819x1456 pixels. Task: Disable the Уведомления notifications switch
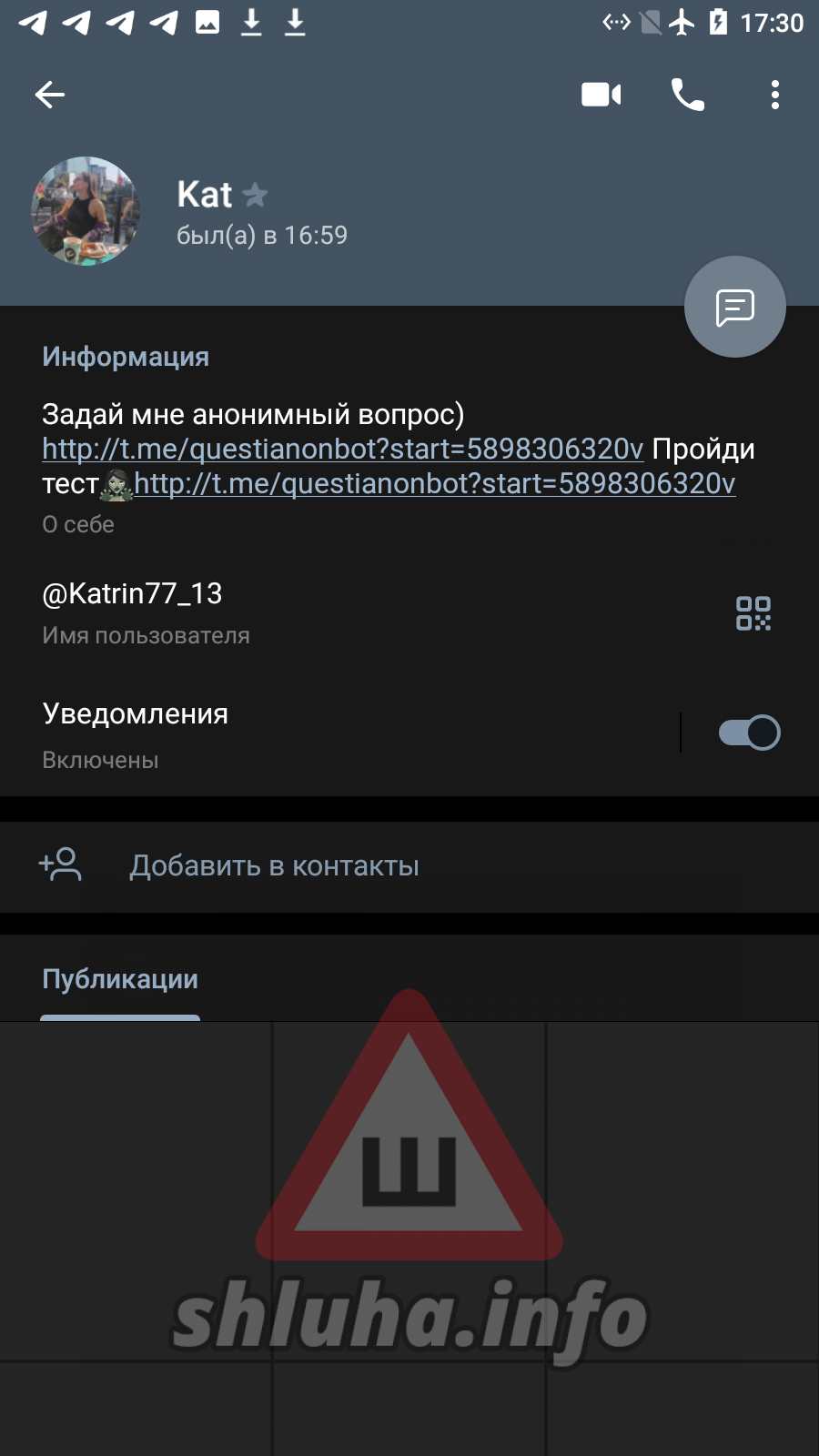(748, 733)
